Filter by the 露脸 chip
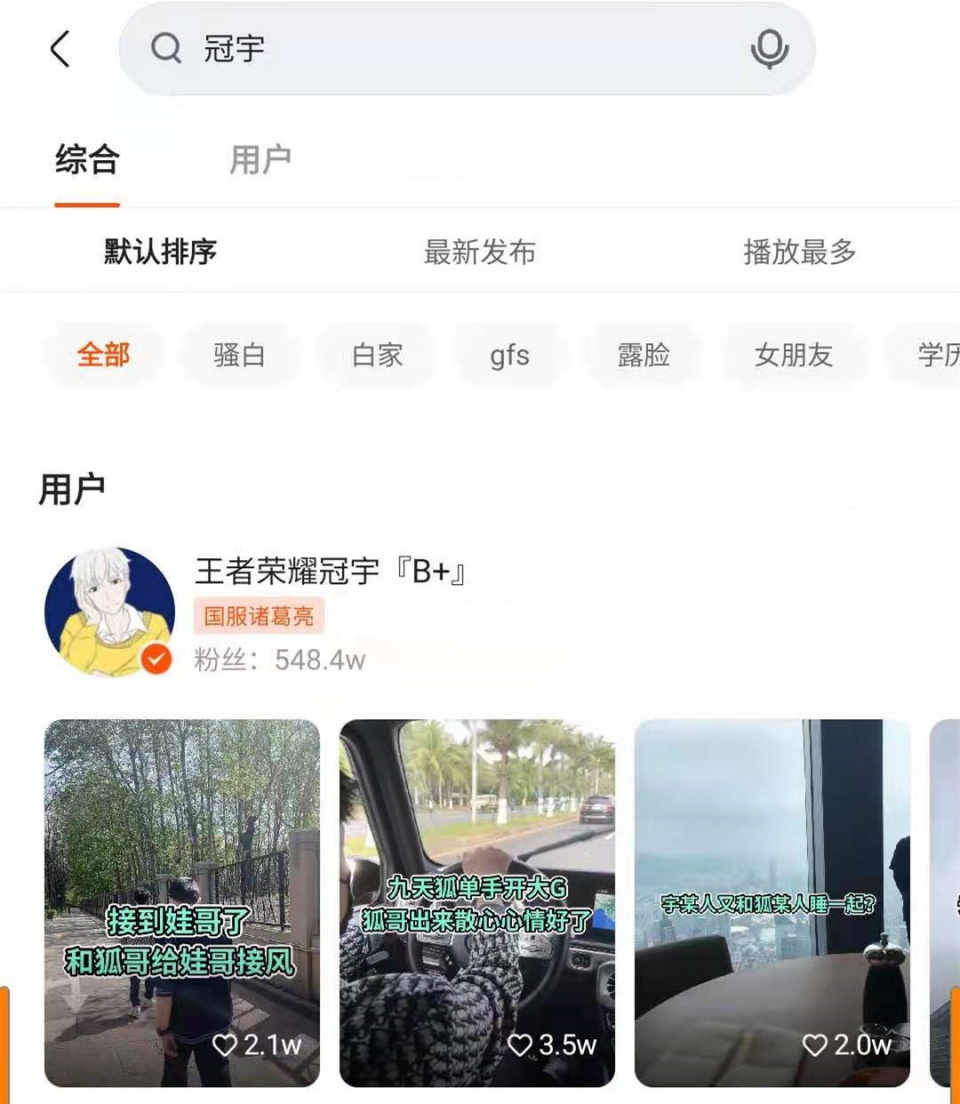The width and height of the screenshot is (960, 1104). (x=643, y=355)
